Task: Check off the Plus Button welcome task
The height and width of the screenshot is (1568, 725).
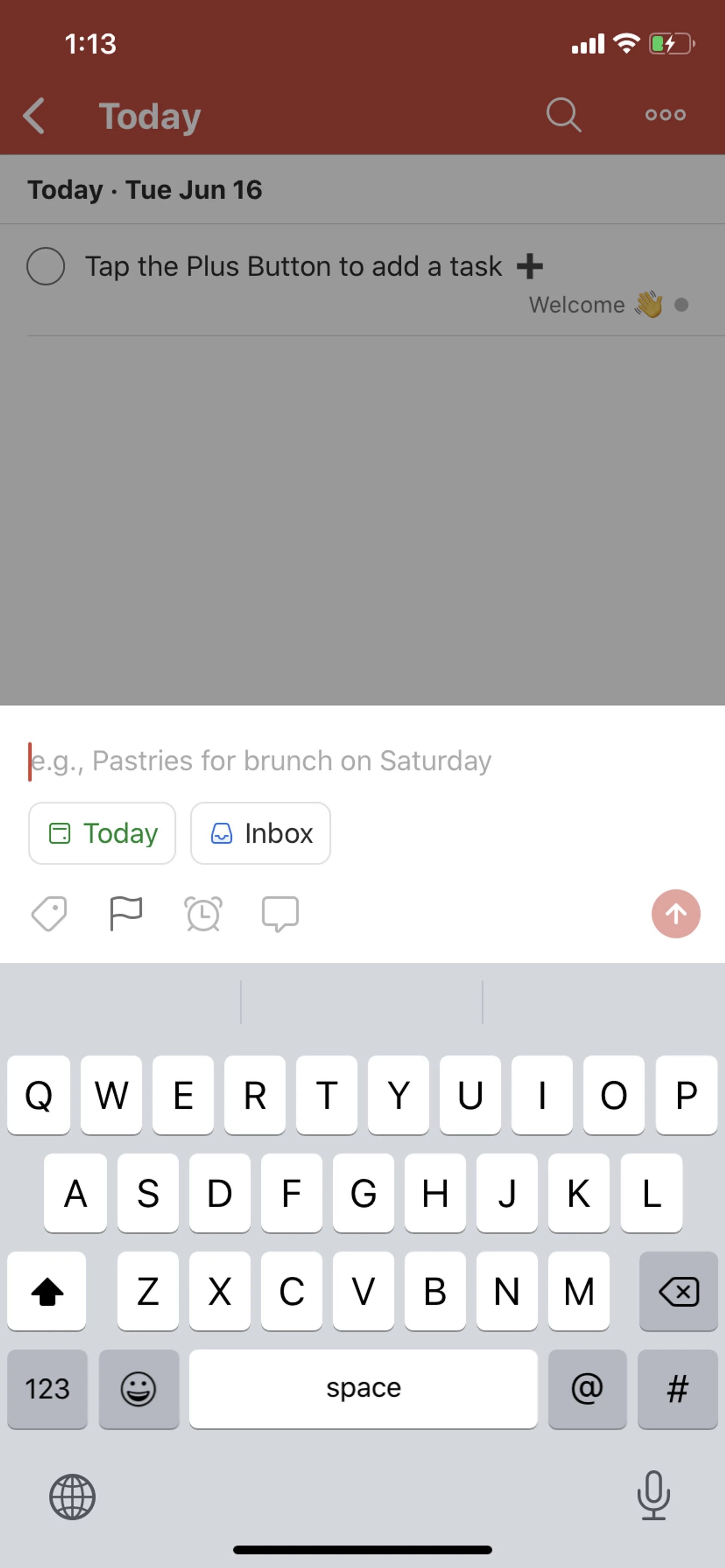Action: pos(46,266)
